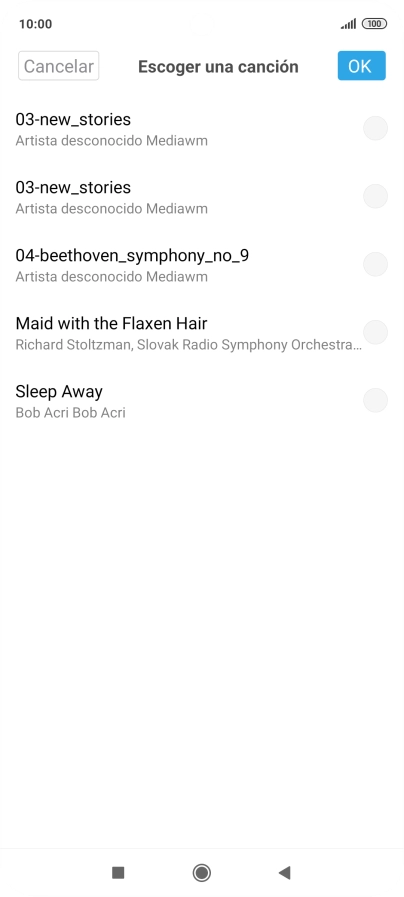The image size is (404, 897).
Task: Tap the Cancelar button
Action: (58, 66)
